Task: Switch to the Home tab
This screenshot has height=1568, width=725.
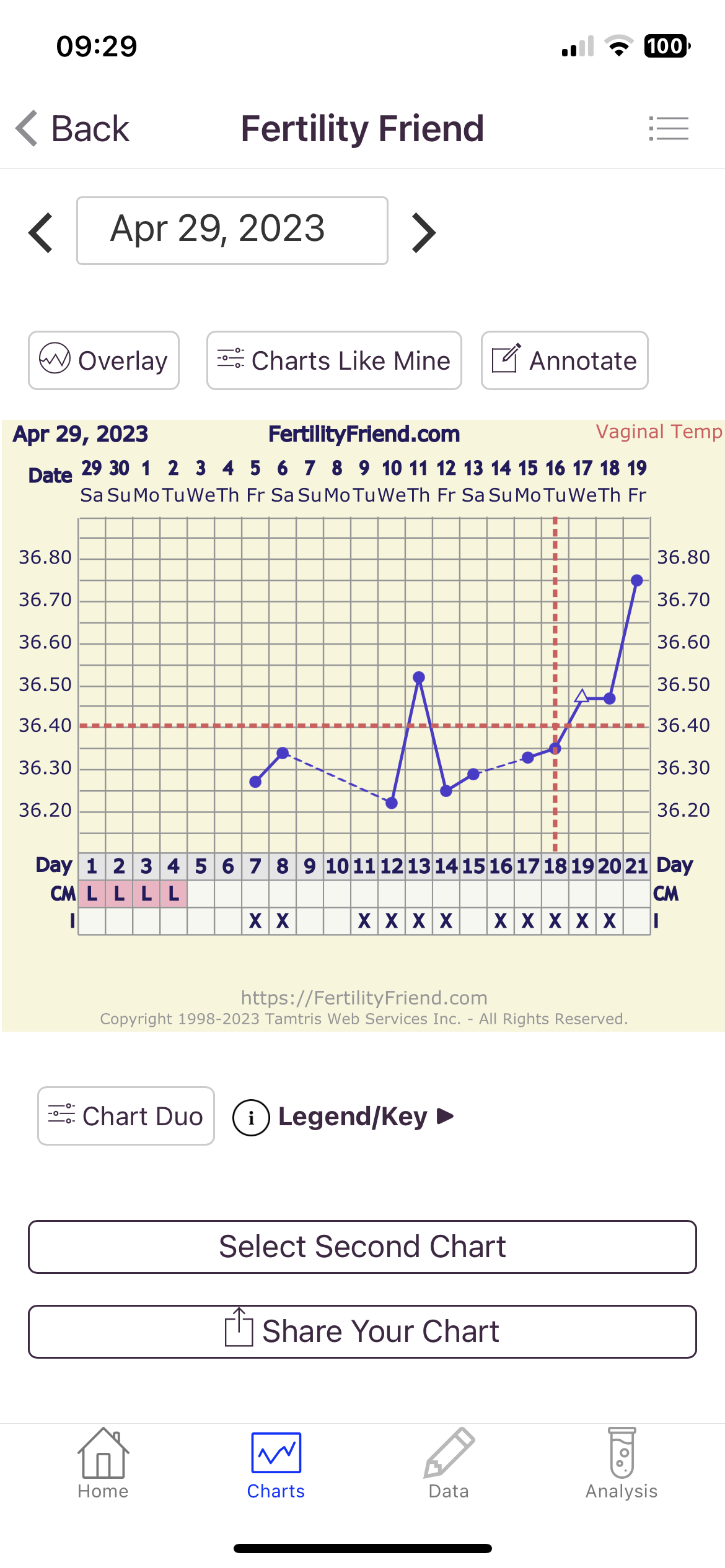Action: coord(103,1464)
